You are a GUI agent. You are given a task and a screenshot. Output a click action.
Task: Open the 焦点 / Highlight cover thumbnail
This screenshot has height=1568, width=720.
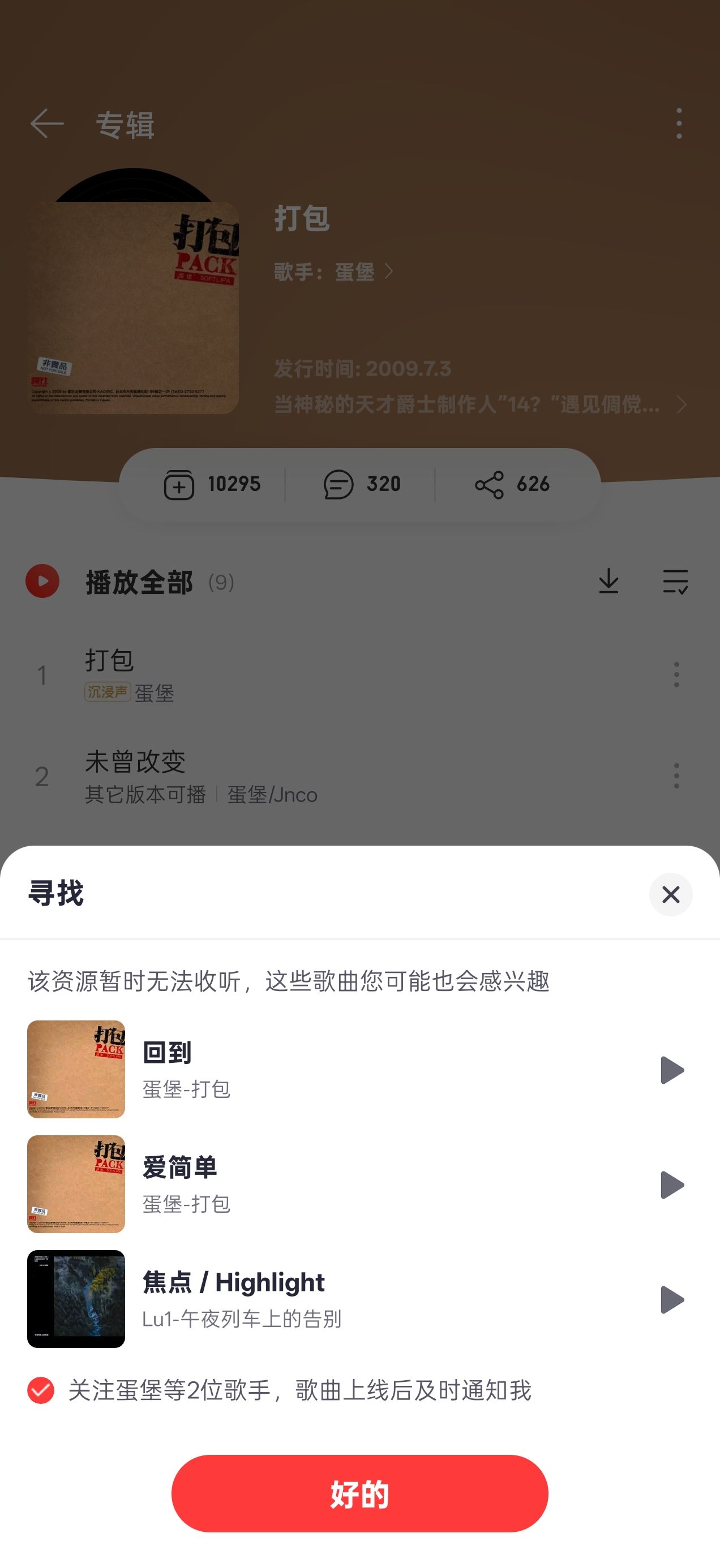(76, 1299)
